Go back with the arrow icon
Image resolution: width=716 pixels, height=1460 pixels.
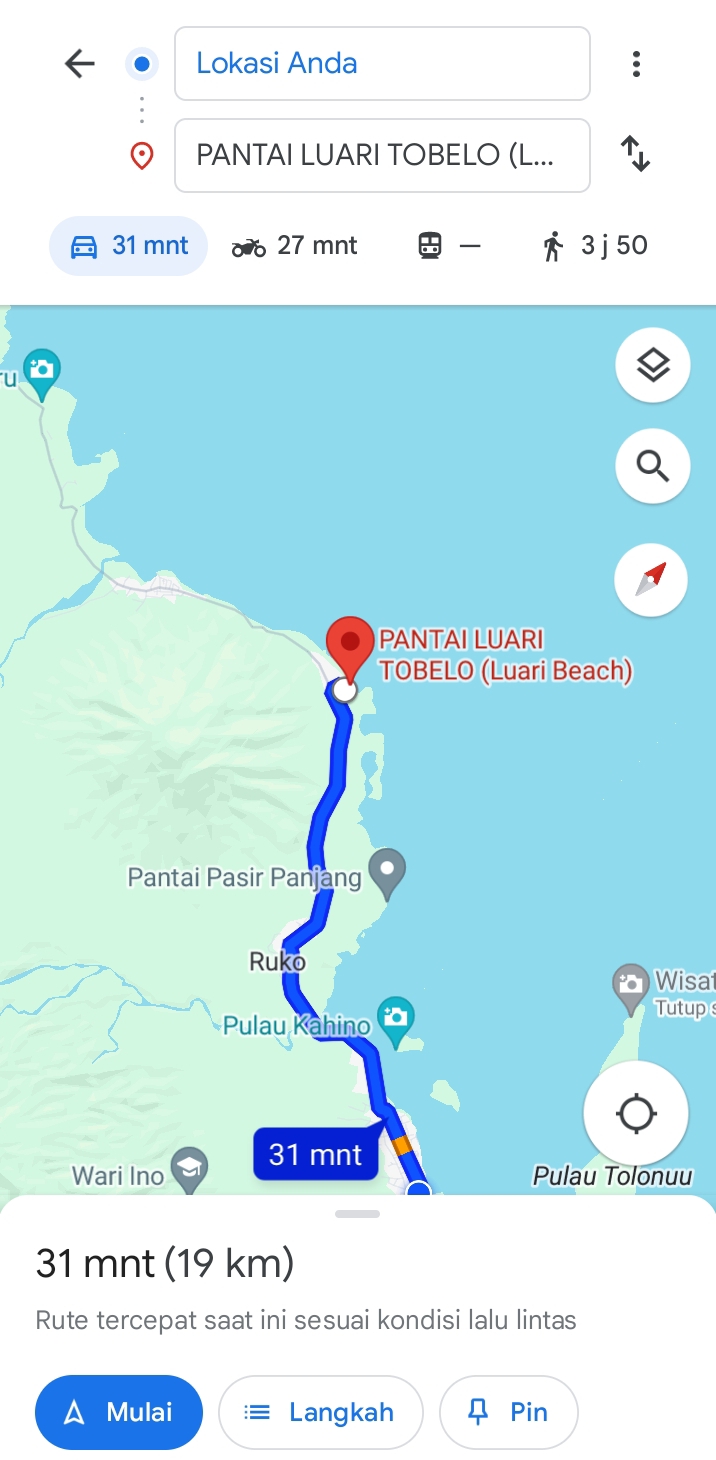(x=79, y=64)
